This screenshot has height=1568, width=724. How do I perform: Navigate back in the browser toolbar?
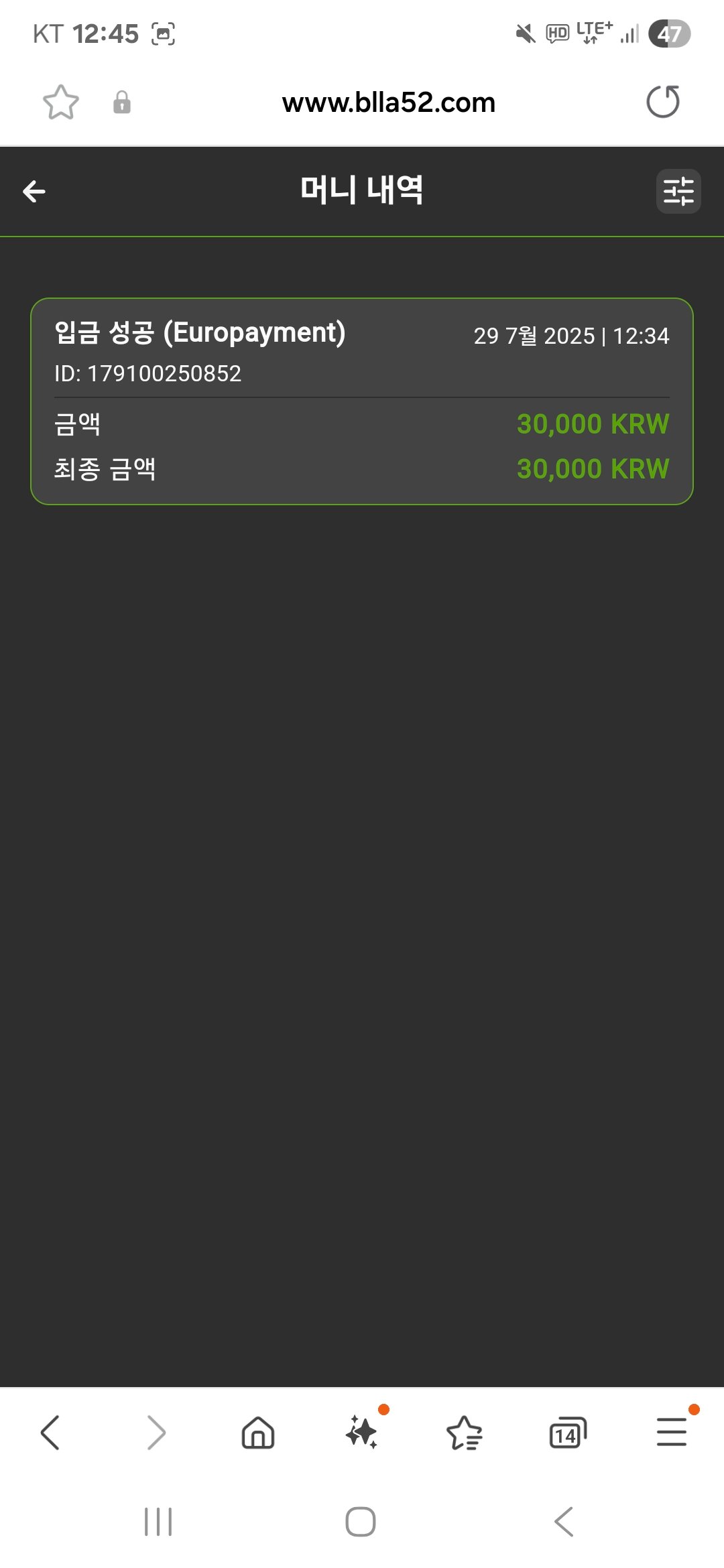point(50,1433)
